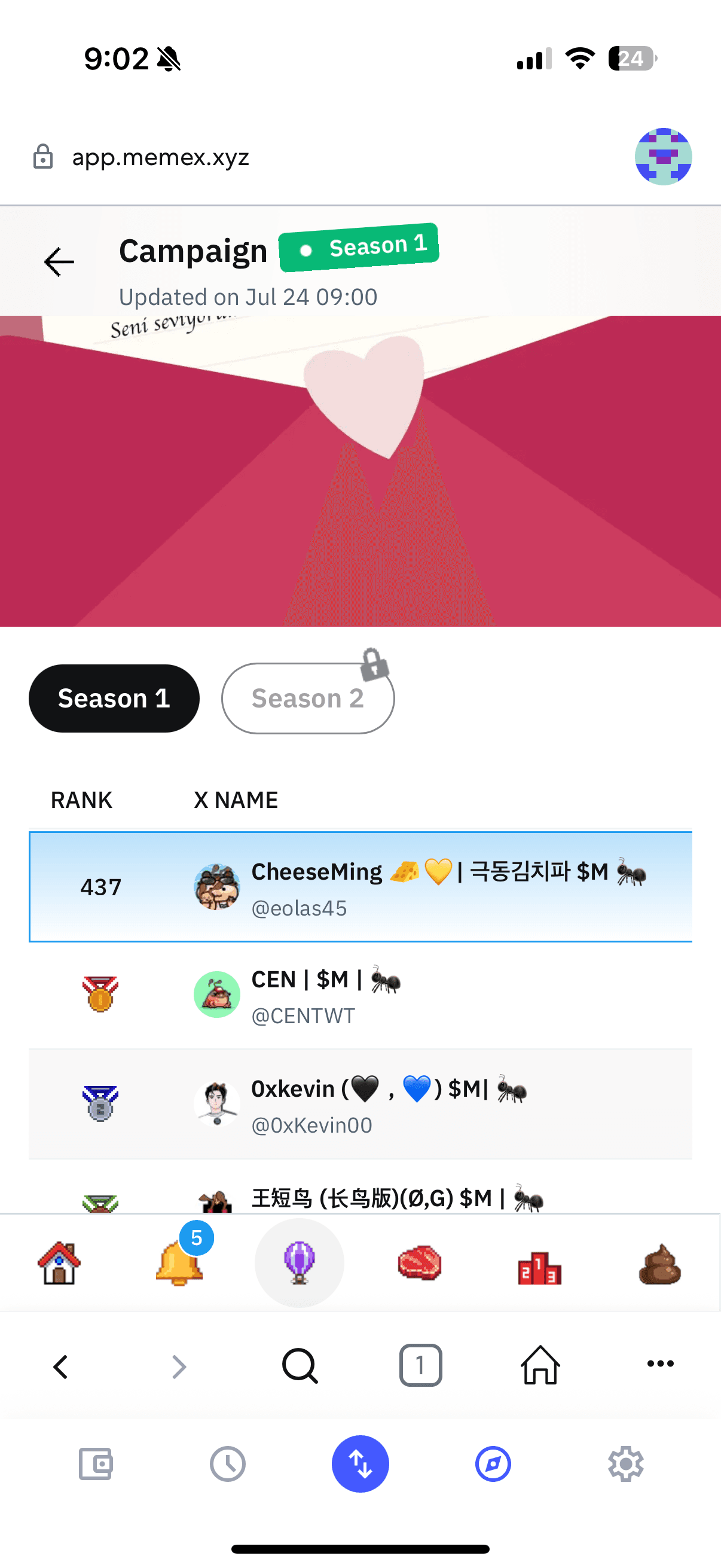The image size is (721, 1568).
Task: Open the CEN @CENTWT leaderboard entry
Action: click(x=360, y=995)
